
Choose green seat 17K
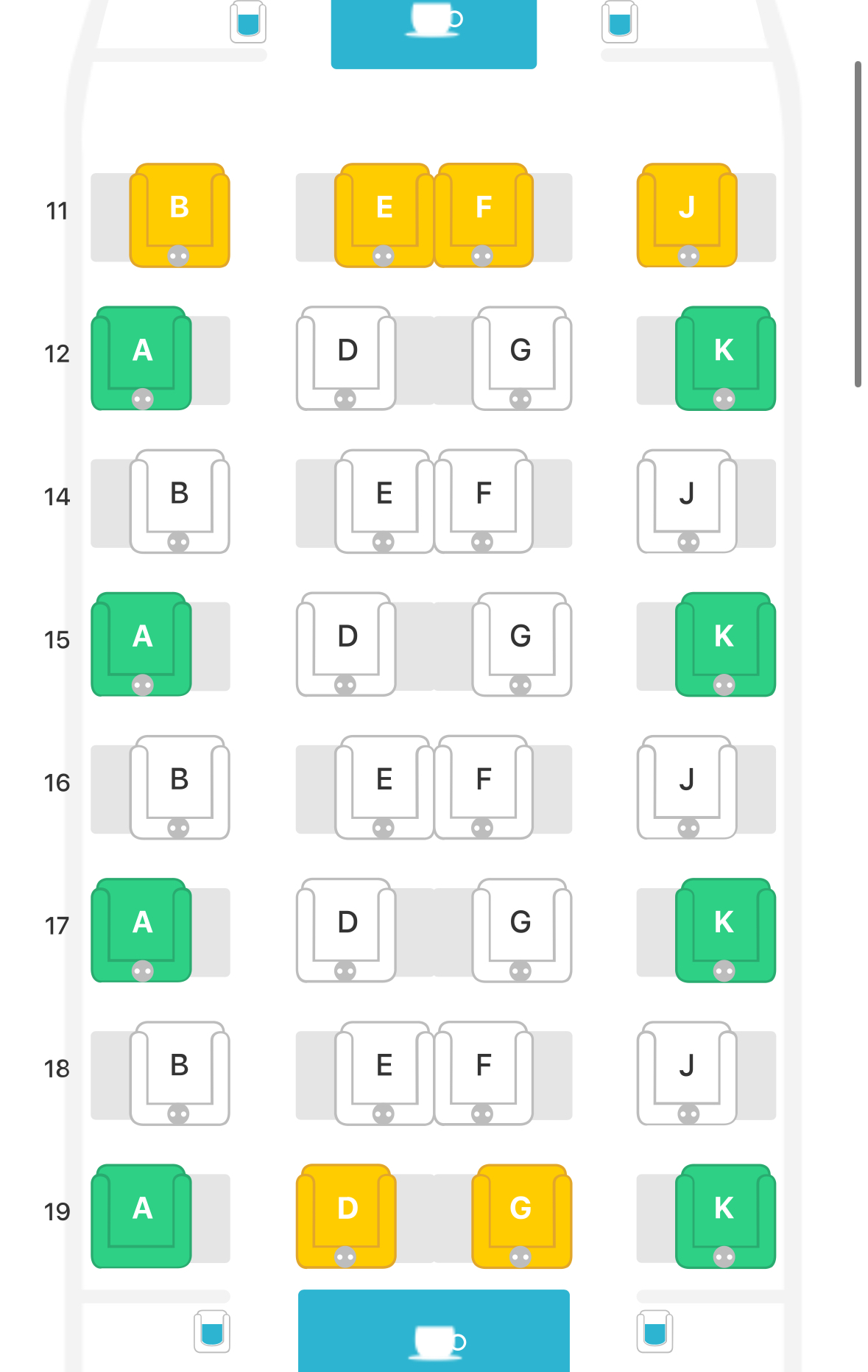[724, 929]
